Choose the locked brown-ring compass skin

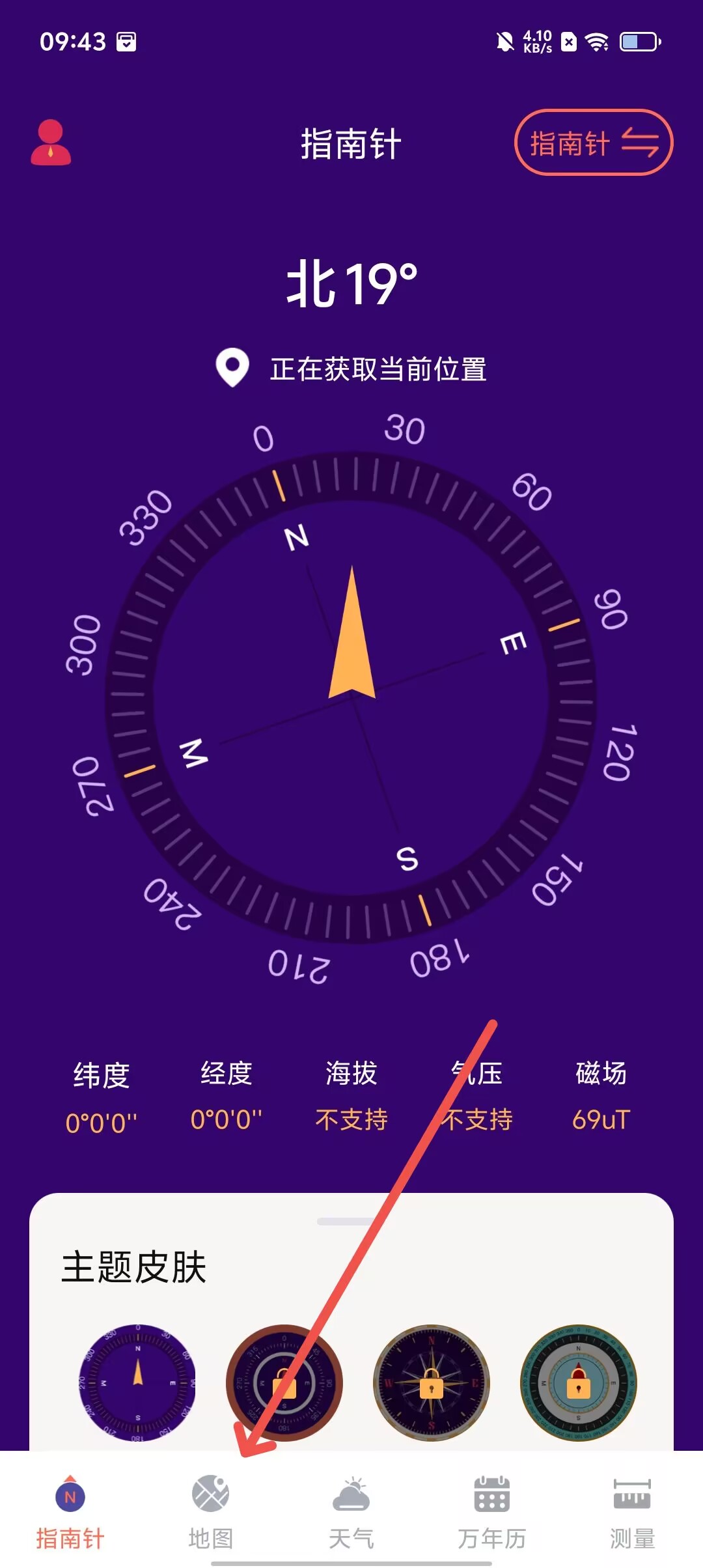point(284,1382)
